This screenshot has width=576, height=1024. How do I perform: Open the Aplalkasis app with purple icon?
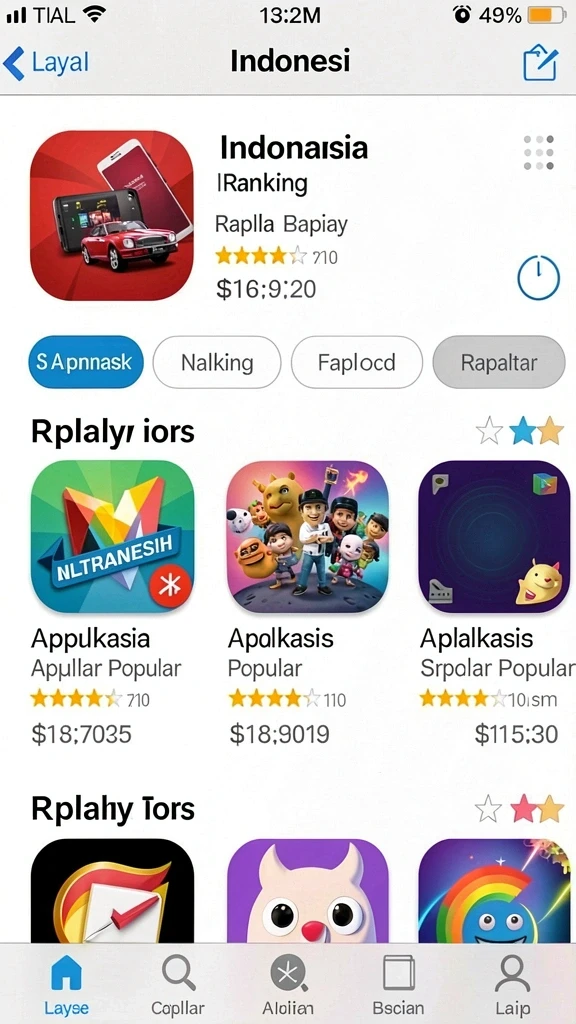coord(494,536)
